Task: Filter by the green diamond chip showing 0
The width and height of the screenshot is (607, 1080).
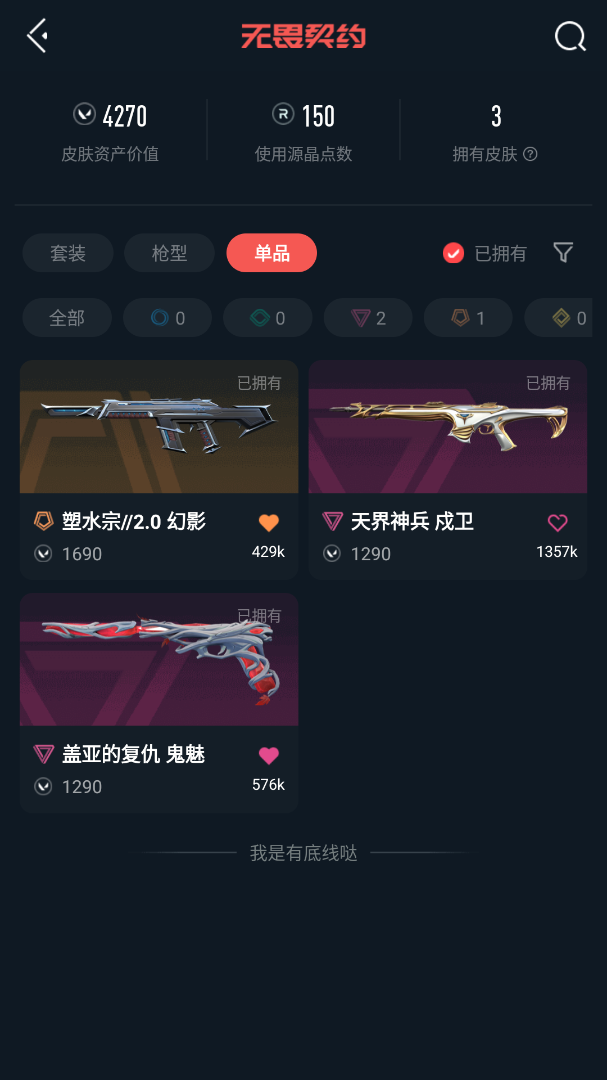Action: (268, 318)
